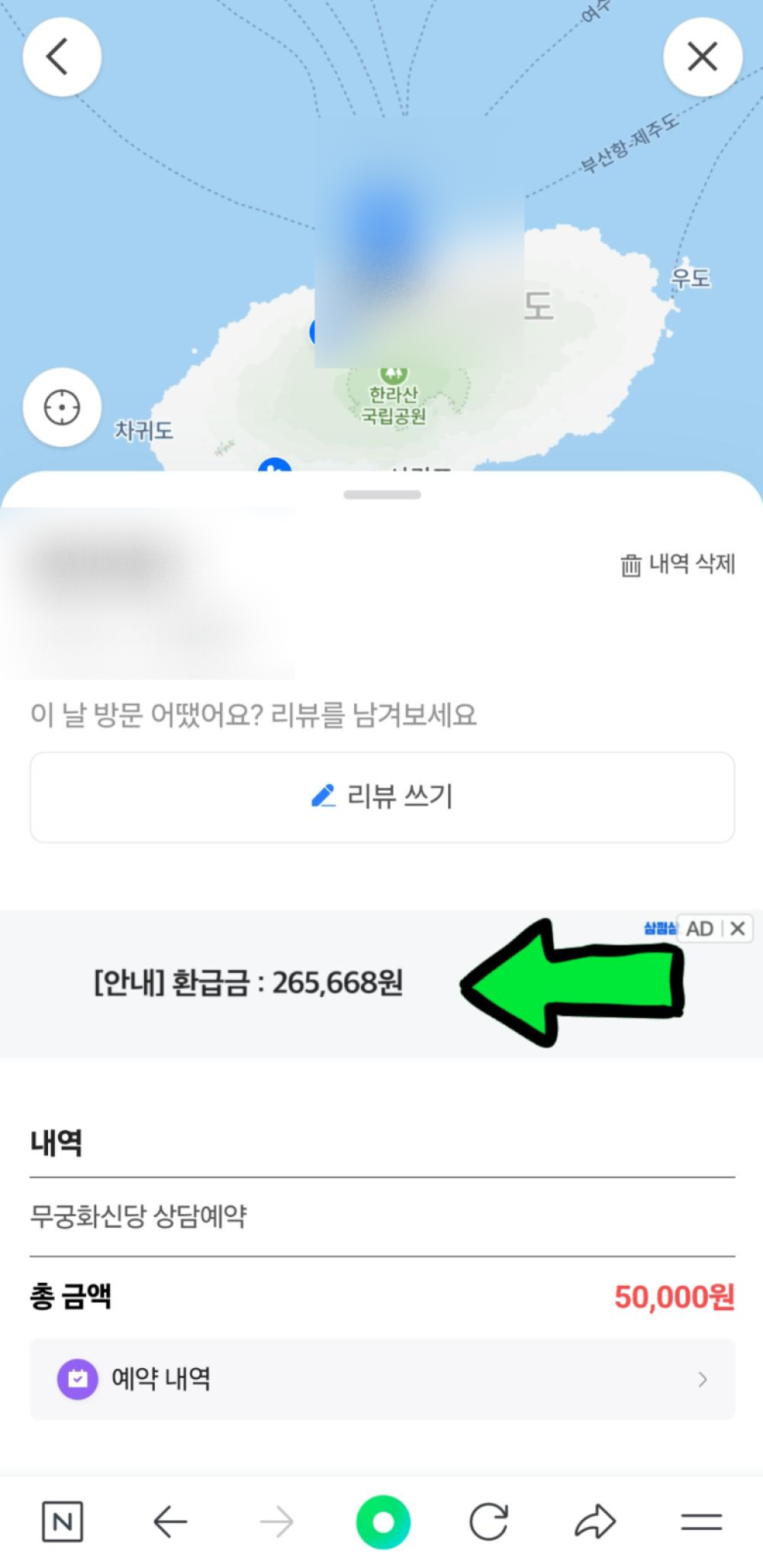Reload the current page
Viewport: 763px width, 1568px height.
[488, 1523]
